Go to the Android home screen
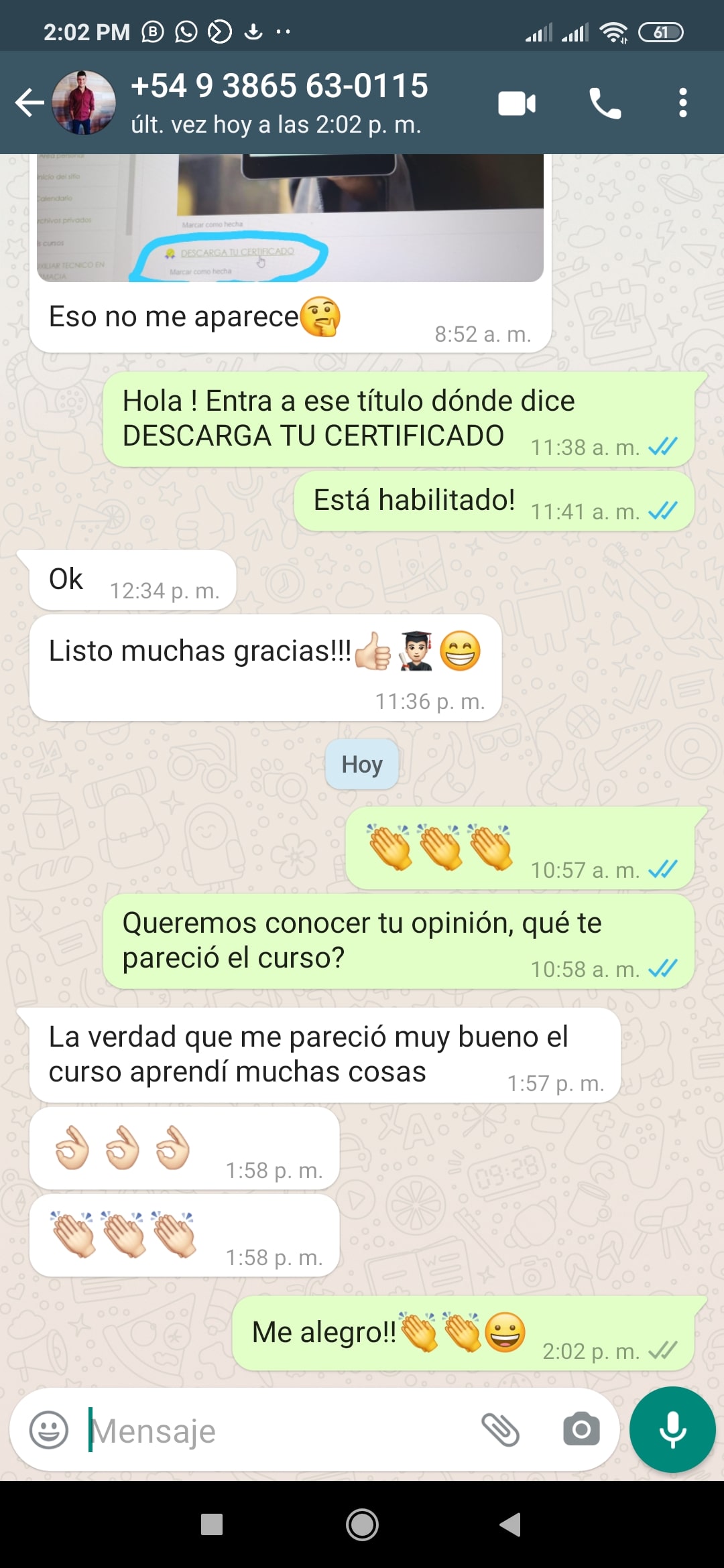Viewport: 724px width, 1568px height. (362, 1525)
